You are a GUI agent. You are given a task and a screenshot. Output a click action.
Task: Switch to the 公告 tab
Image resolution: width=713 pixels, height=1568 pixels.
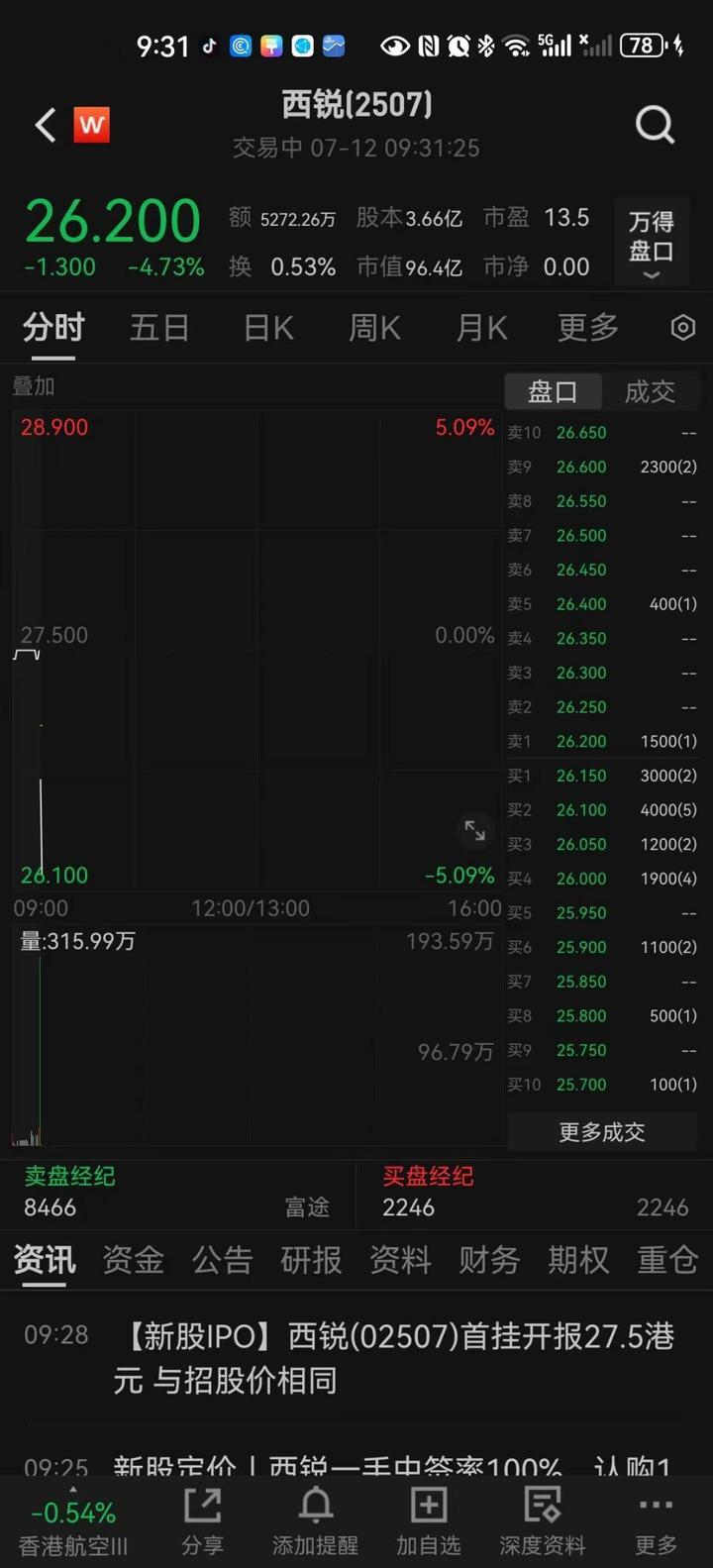pyautogui.click(x=222, y=1260)
